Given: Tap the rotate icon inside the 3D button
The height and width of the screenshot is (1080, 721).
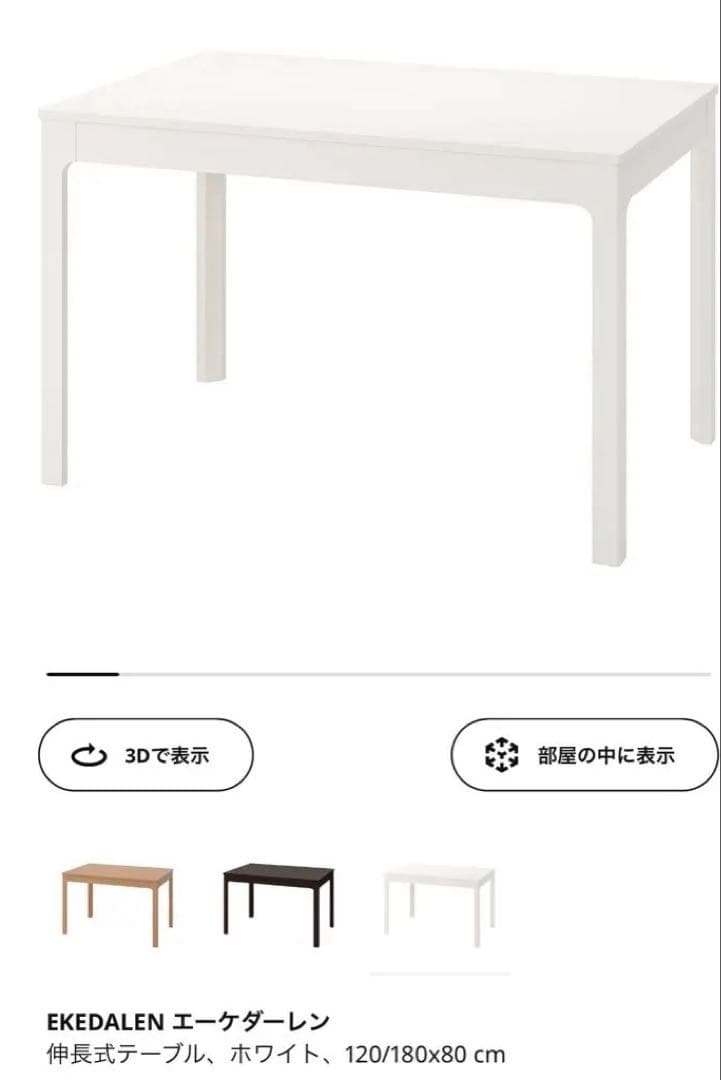Looking at the screenshot, I should click(x=89, y=755).
